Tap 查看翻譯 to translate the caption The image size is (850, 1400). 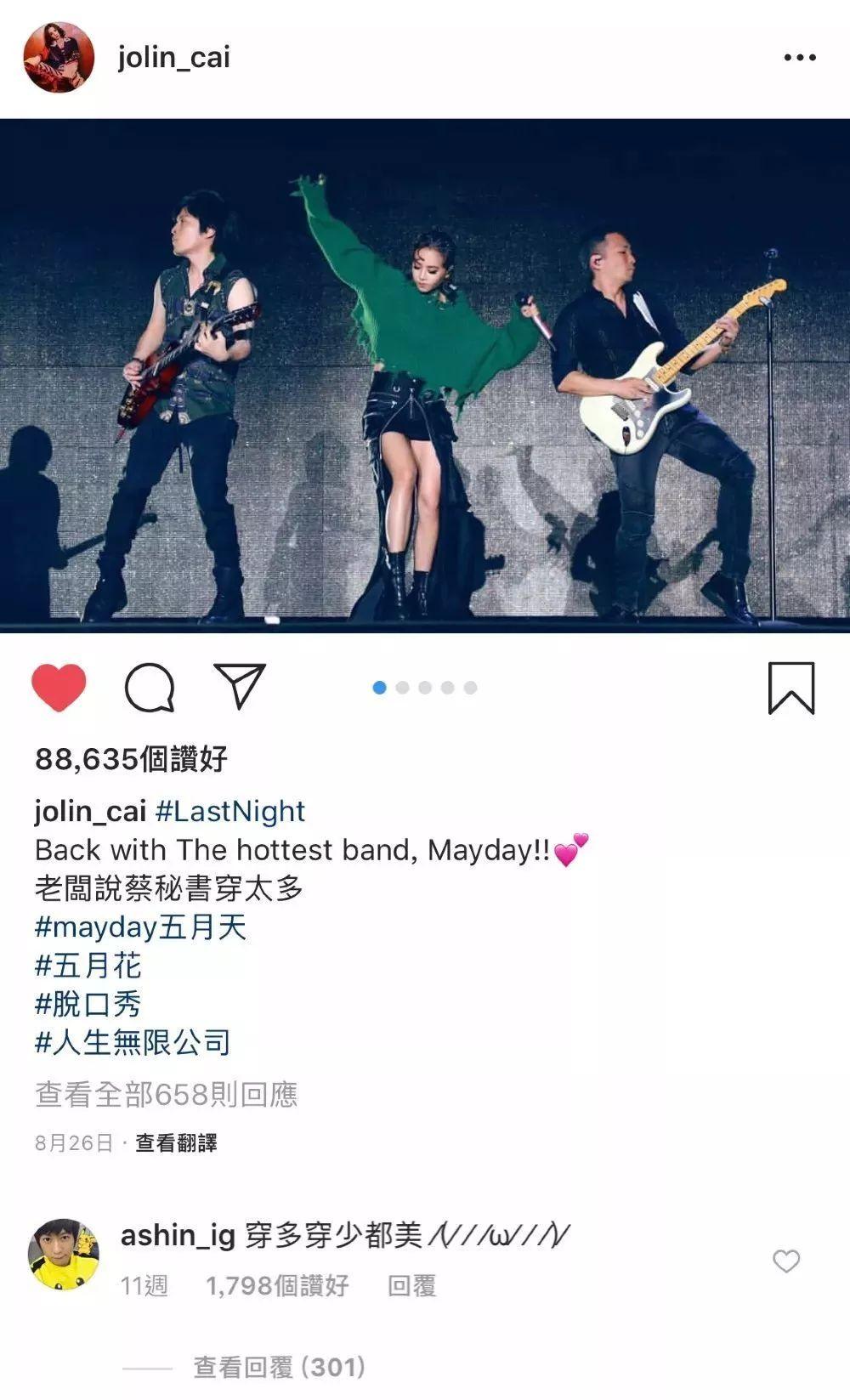pyautogui.click(x=176, y=1143)
